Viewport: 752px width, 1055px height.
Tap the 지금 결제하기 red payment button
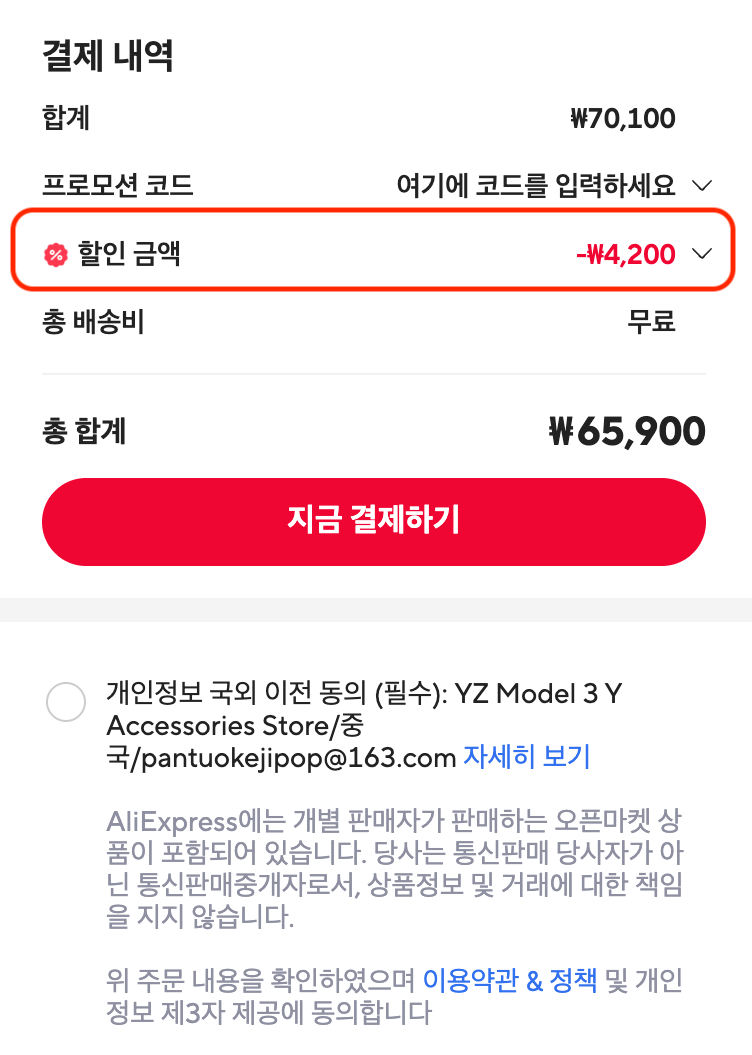tap(374, 521)
